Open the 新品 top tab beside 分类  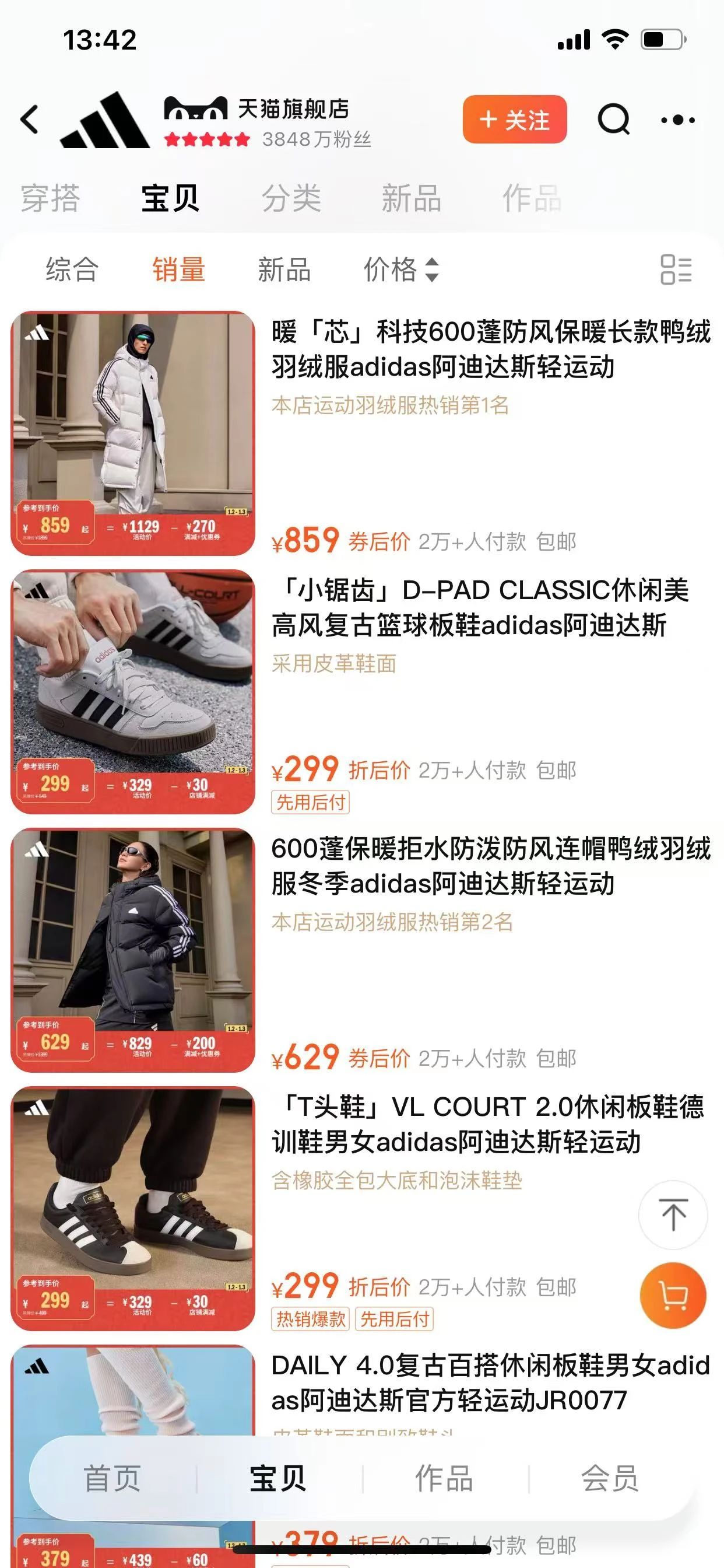tap(410, 198)
